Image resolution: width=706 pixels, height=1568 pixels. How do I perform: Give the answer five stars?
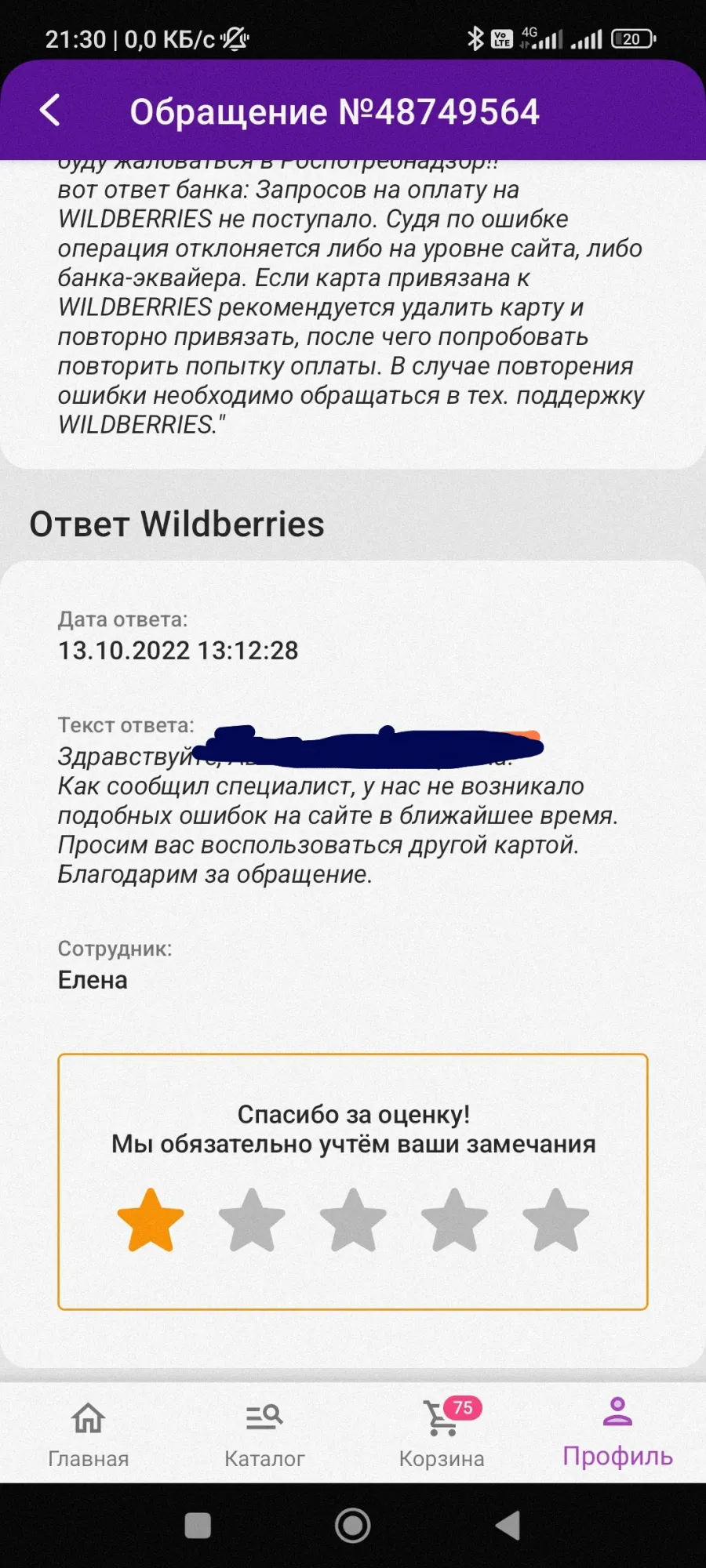[555, 1221]
